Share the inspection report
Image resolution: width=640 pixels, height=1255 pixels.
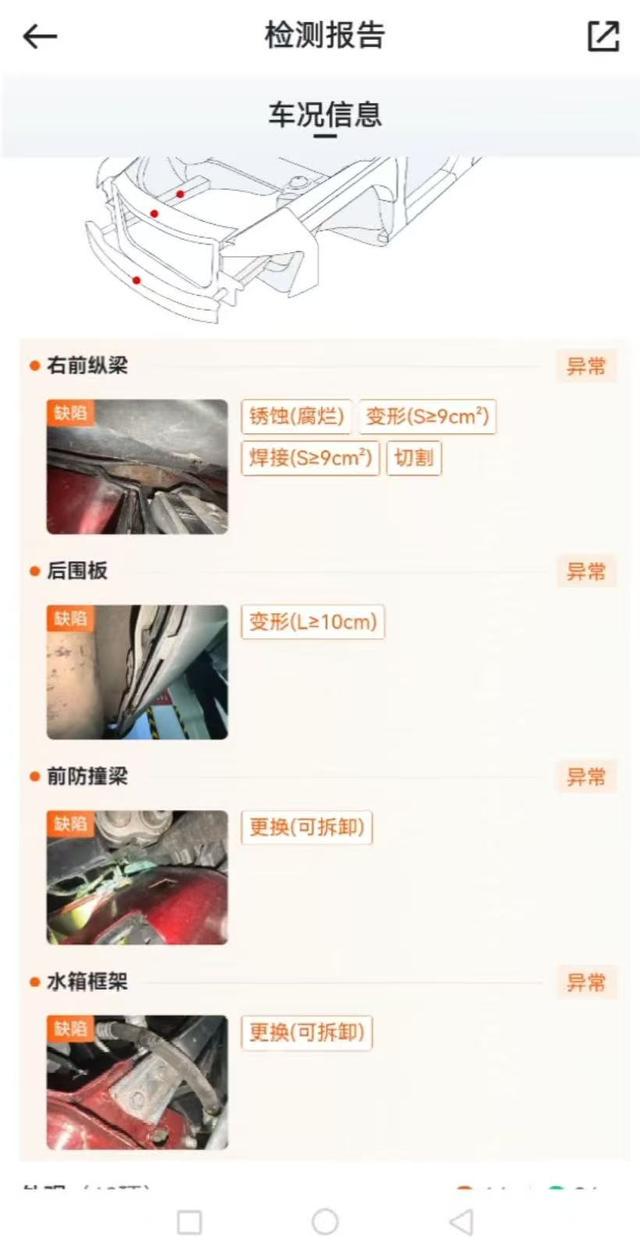tap(603, 37)
